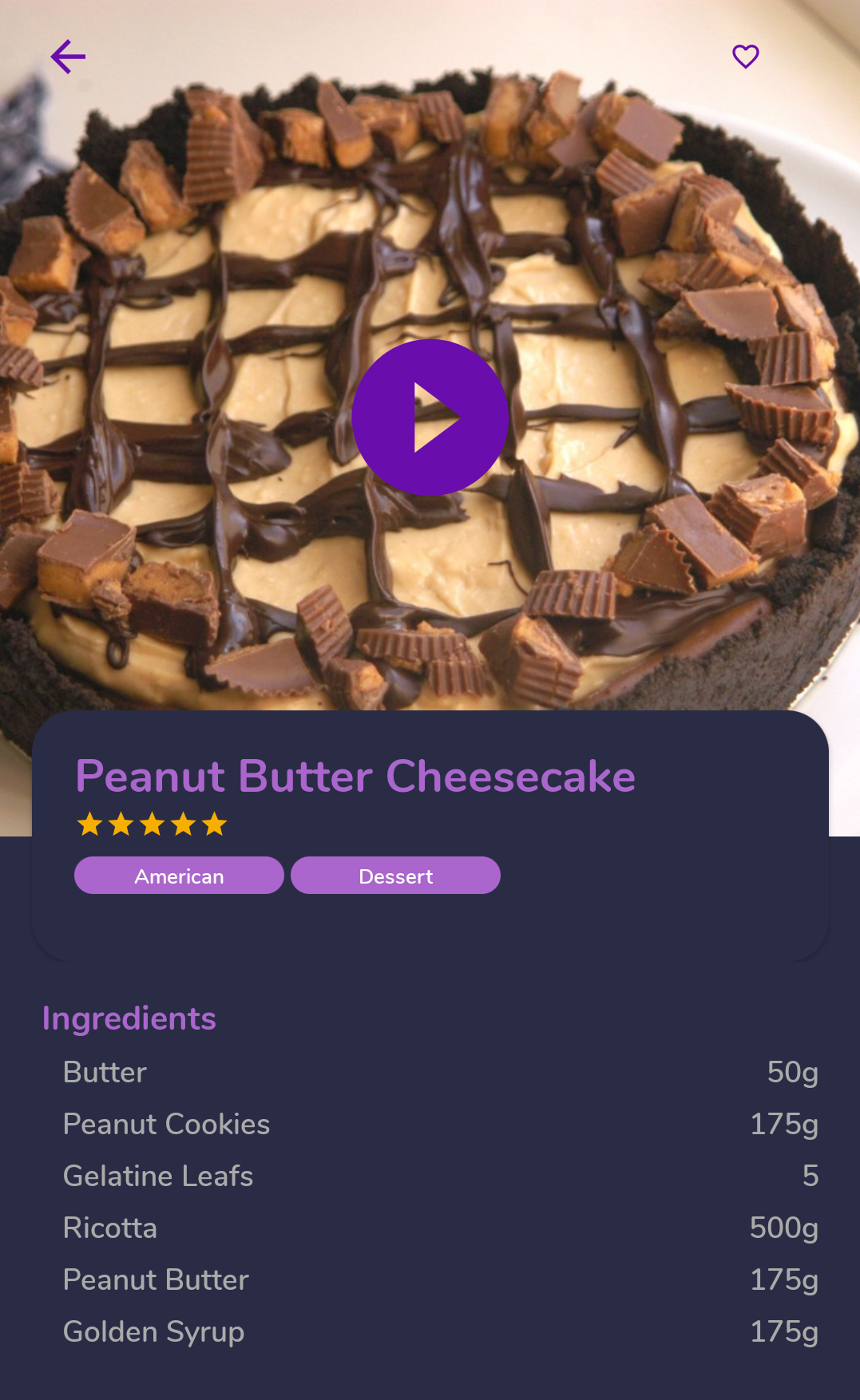860x1400 pixels.
Task: Click the 500g quantity next to Ricotta
Action: point(783,1228)
